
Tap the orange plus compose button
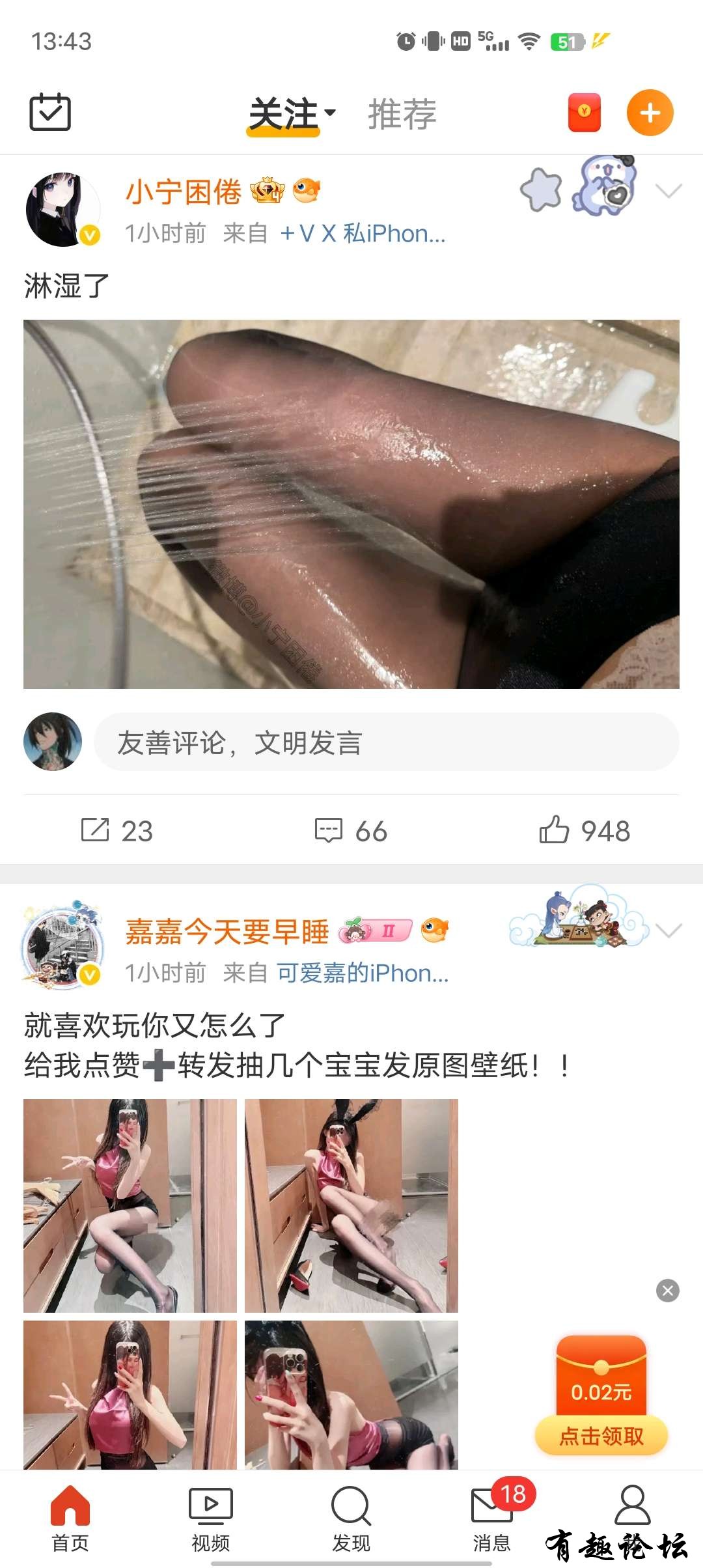click(650, 113)
